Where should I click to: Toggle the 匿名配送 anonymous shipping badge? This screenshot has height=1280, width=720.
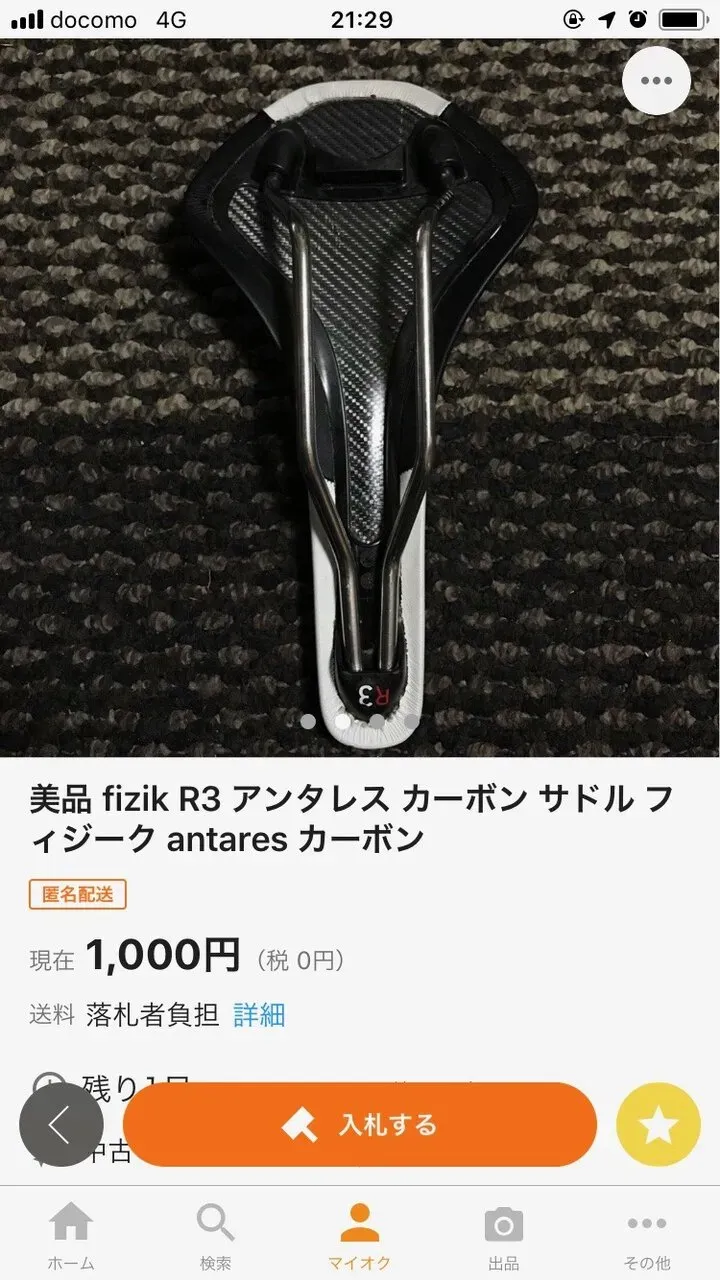tap(76, 893)
